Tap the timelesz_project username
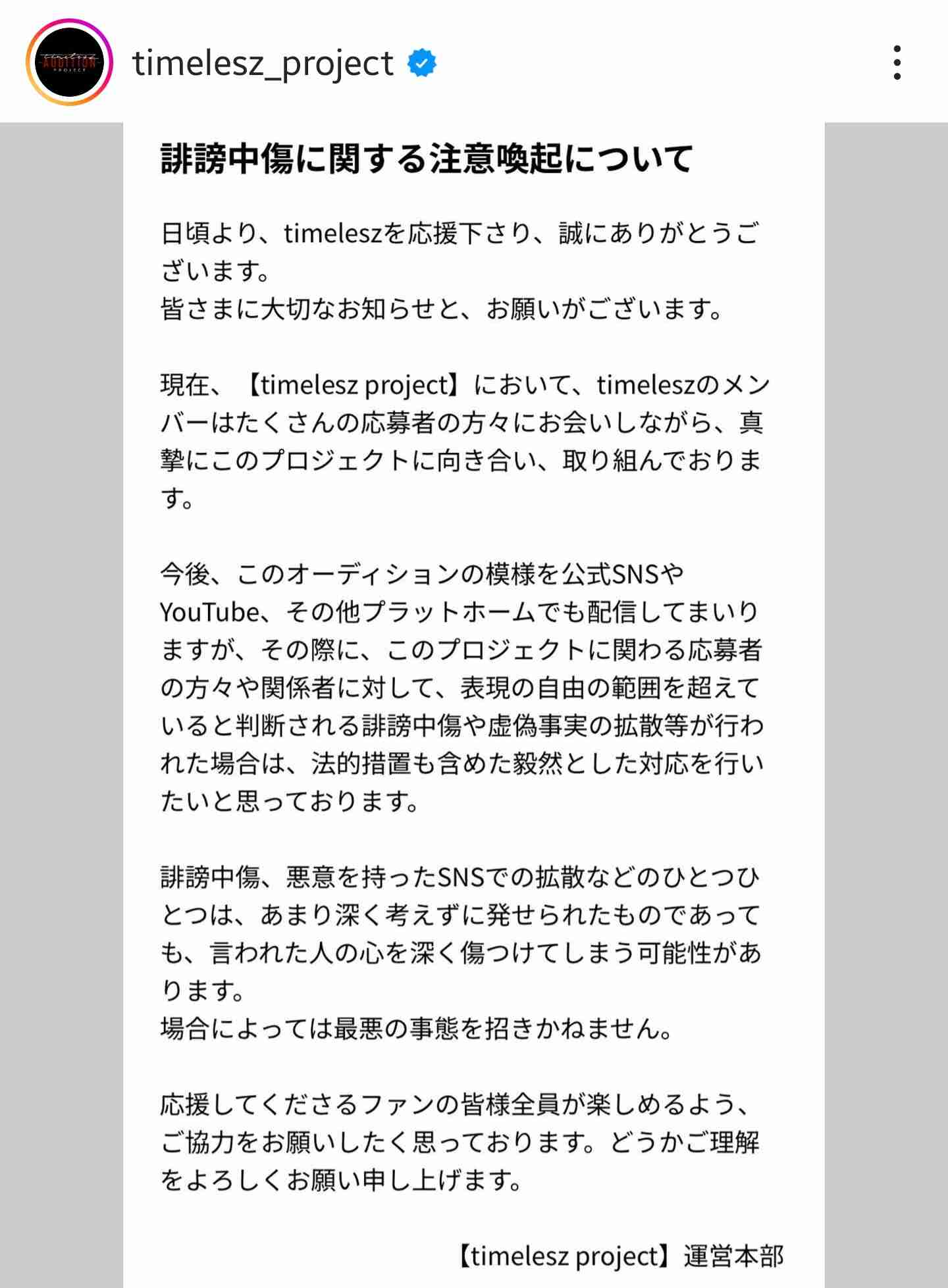 pos(263,64)
